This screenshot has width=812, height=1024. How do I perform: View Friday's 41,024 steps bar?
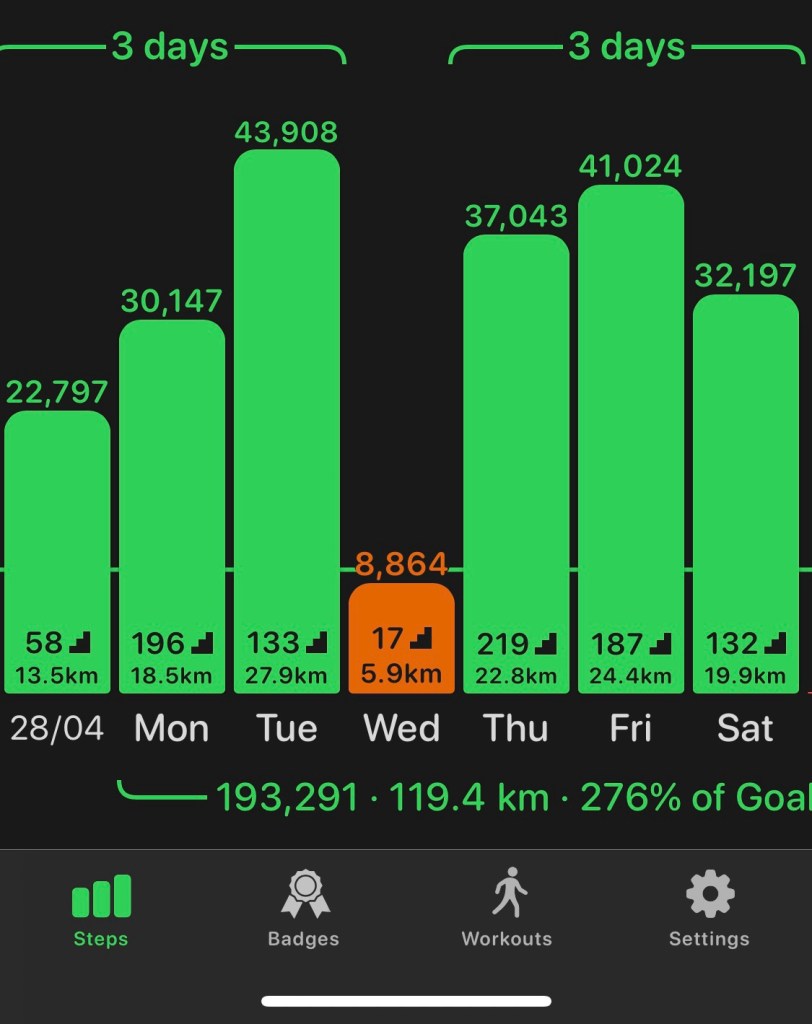point(631,438)
